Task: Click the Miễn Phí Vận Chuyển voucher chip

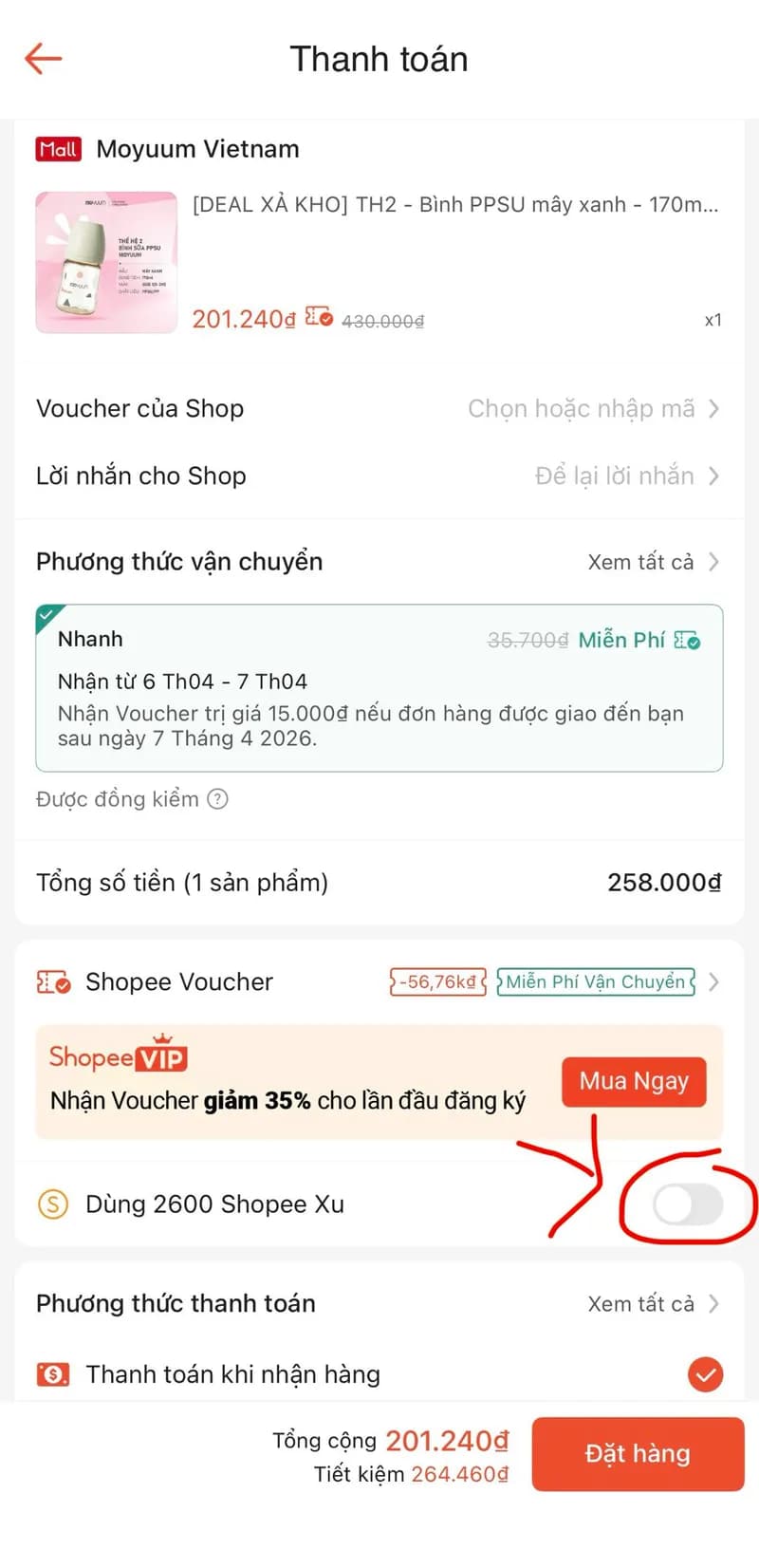Action: pos(595,982)
